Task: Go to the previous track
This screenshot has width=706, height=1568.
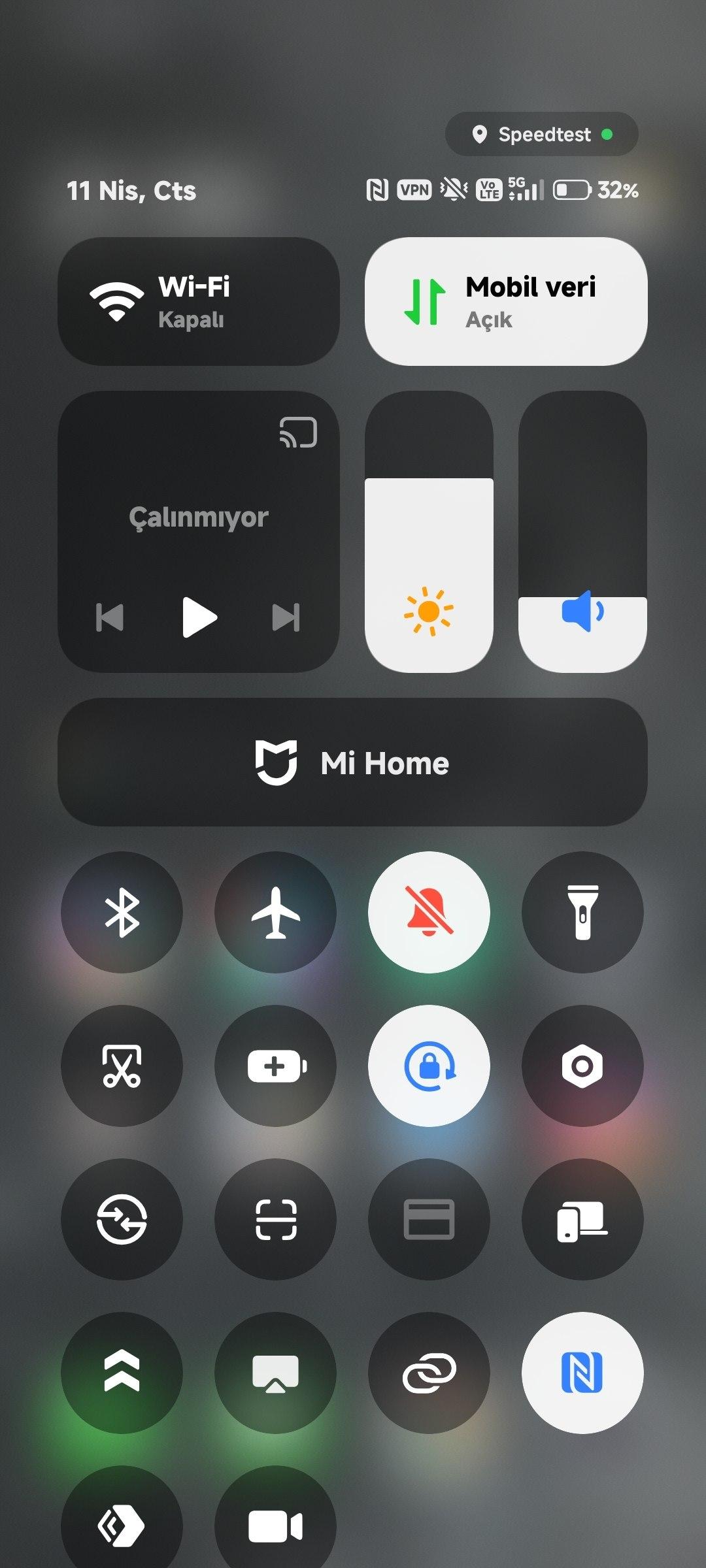Action: coord(110,617)
